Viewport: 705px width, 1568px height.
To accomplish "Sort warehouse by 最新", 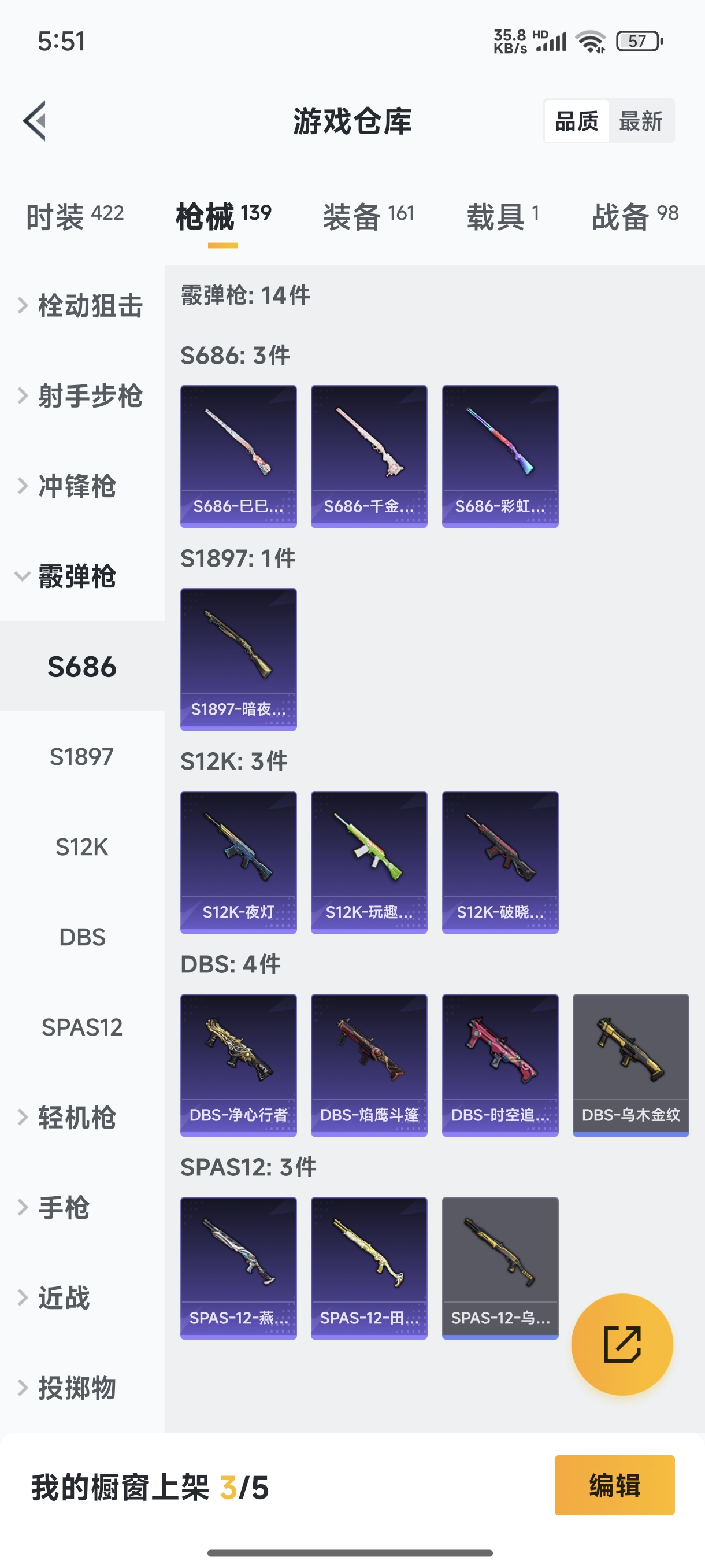I will coord(640,121).
